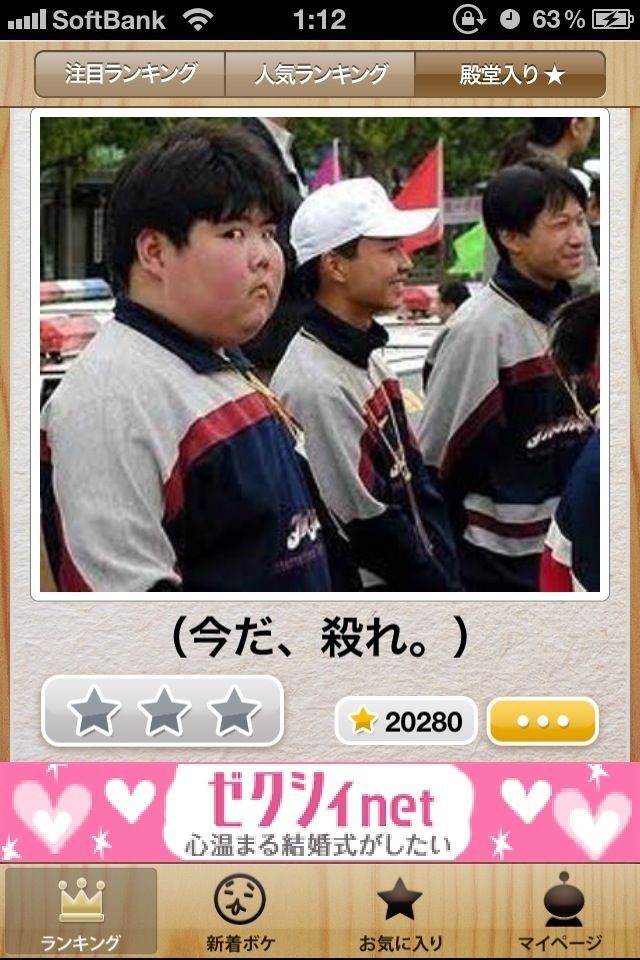Switch to the お気に入り tab
The height and width of the screenshot is (960, 640).
coord(400,912)
